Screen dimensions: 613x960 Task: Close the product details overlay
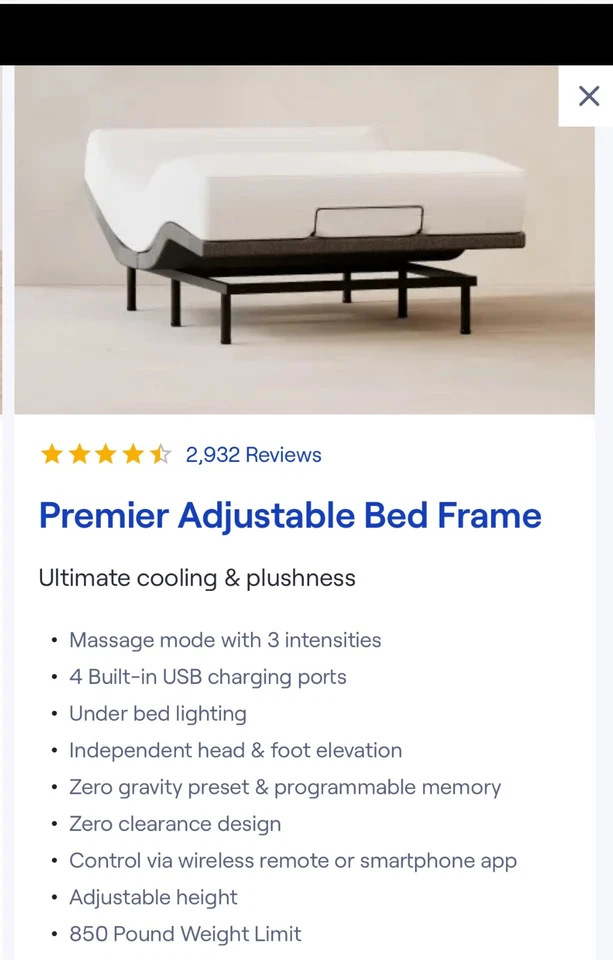tap(588, 96)
